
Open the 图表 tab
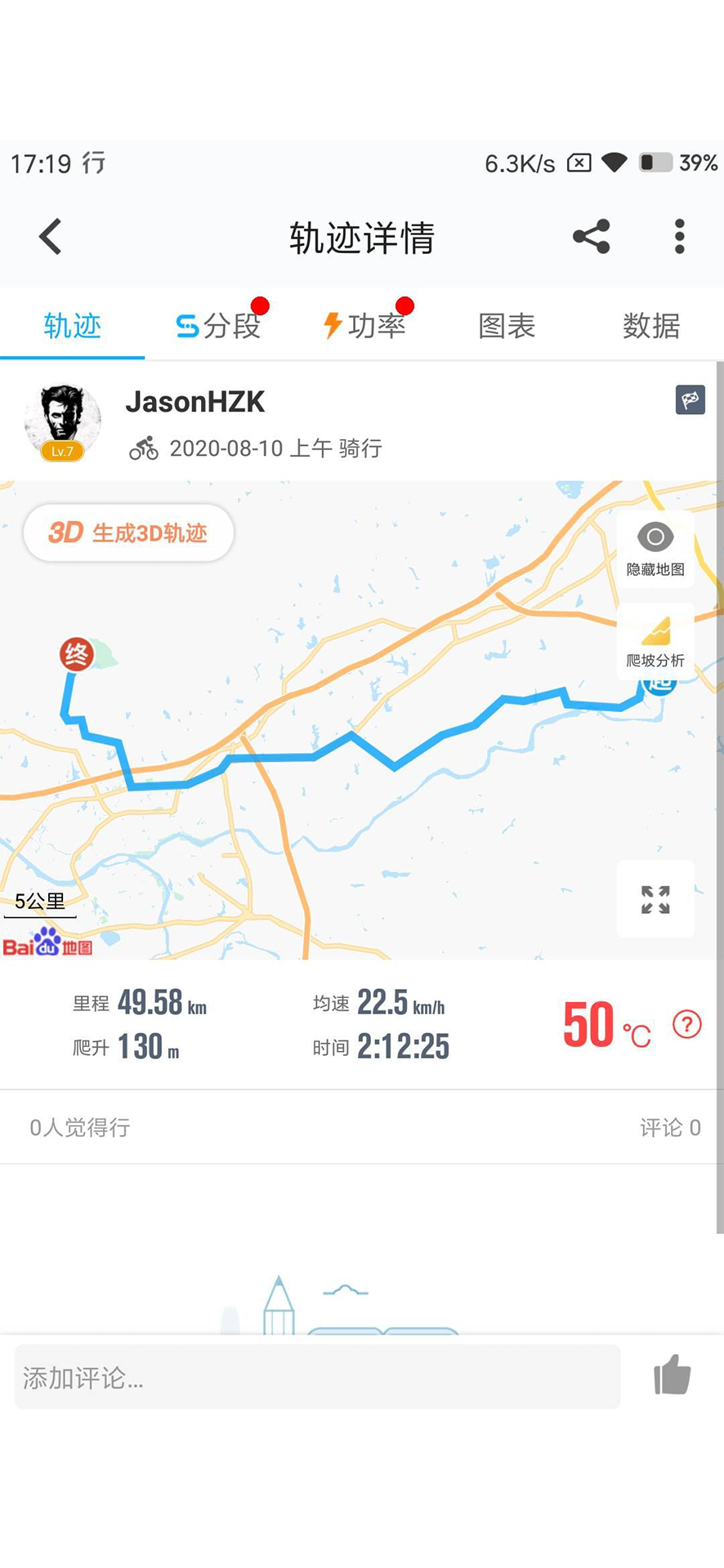pyautogui.click(x=507, y=326)
